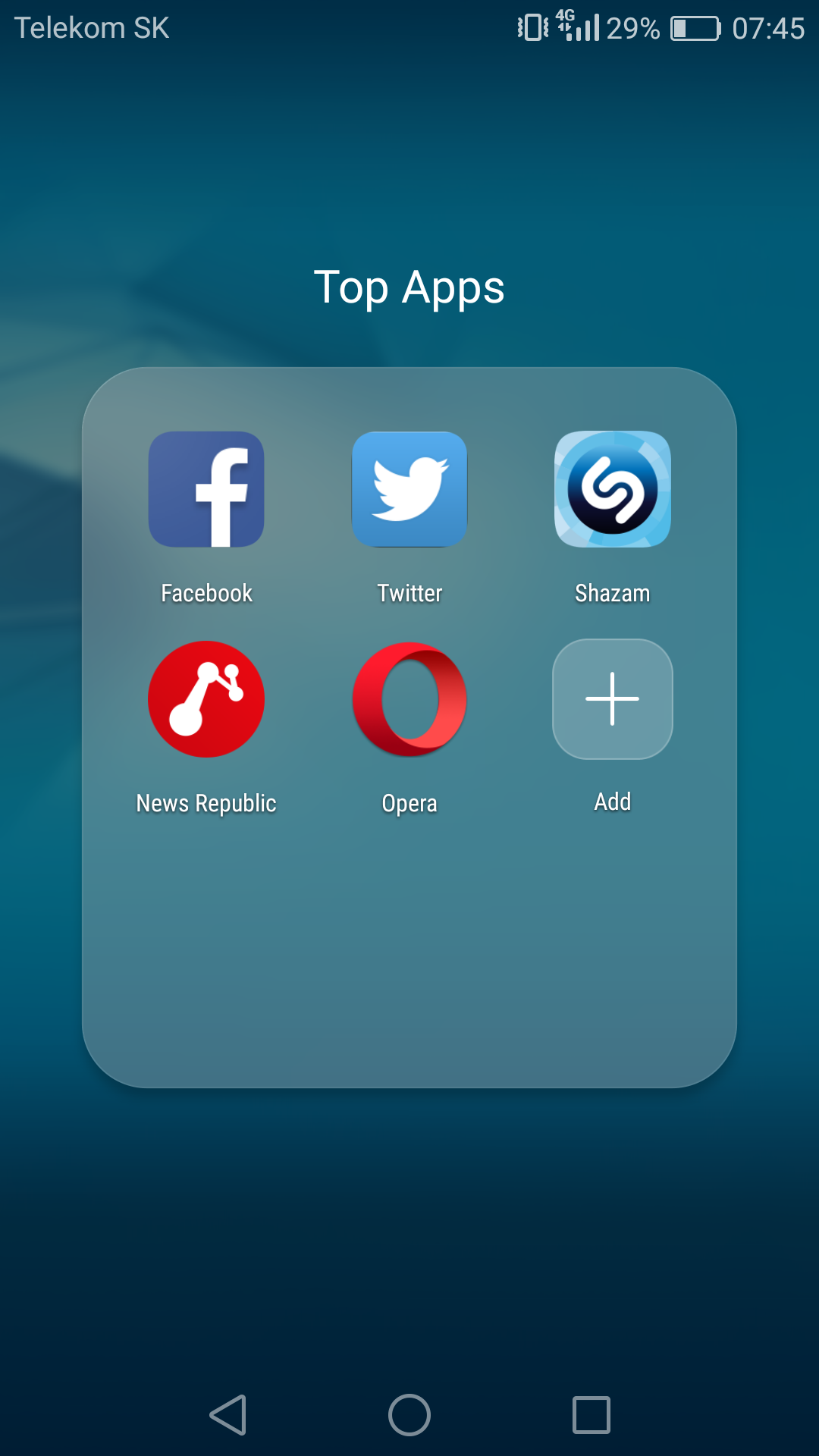Open the Shazam app
The image size is (819, 1456).
click(613, 490)
